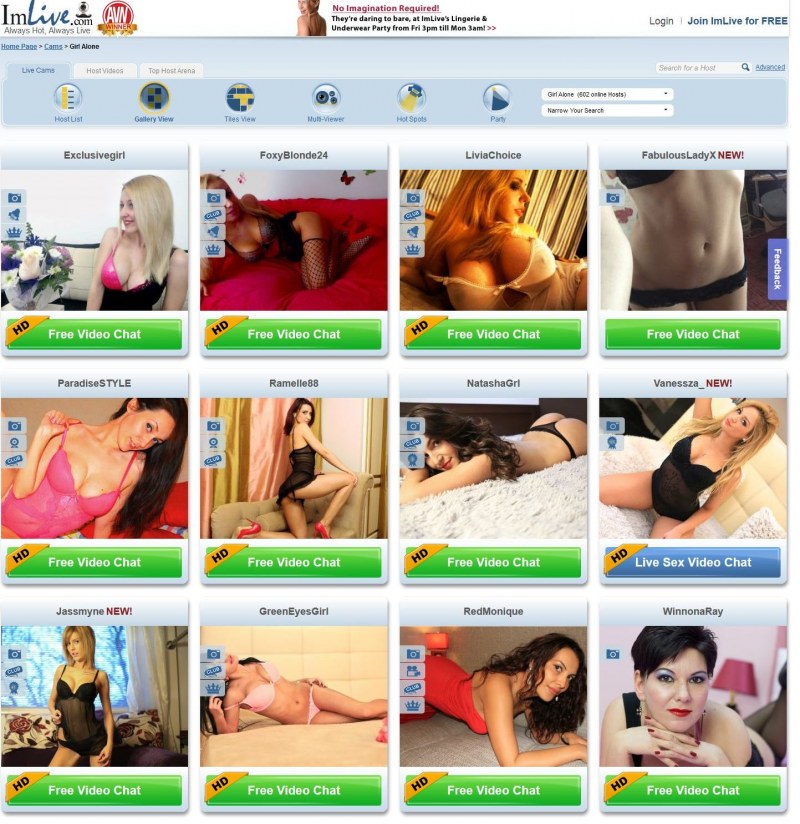The image size is (800, 824).
Task: Select the Host List view
Action: (68, 102)
